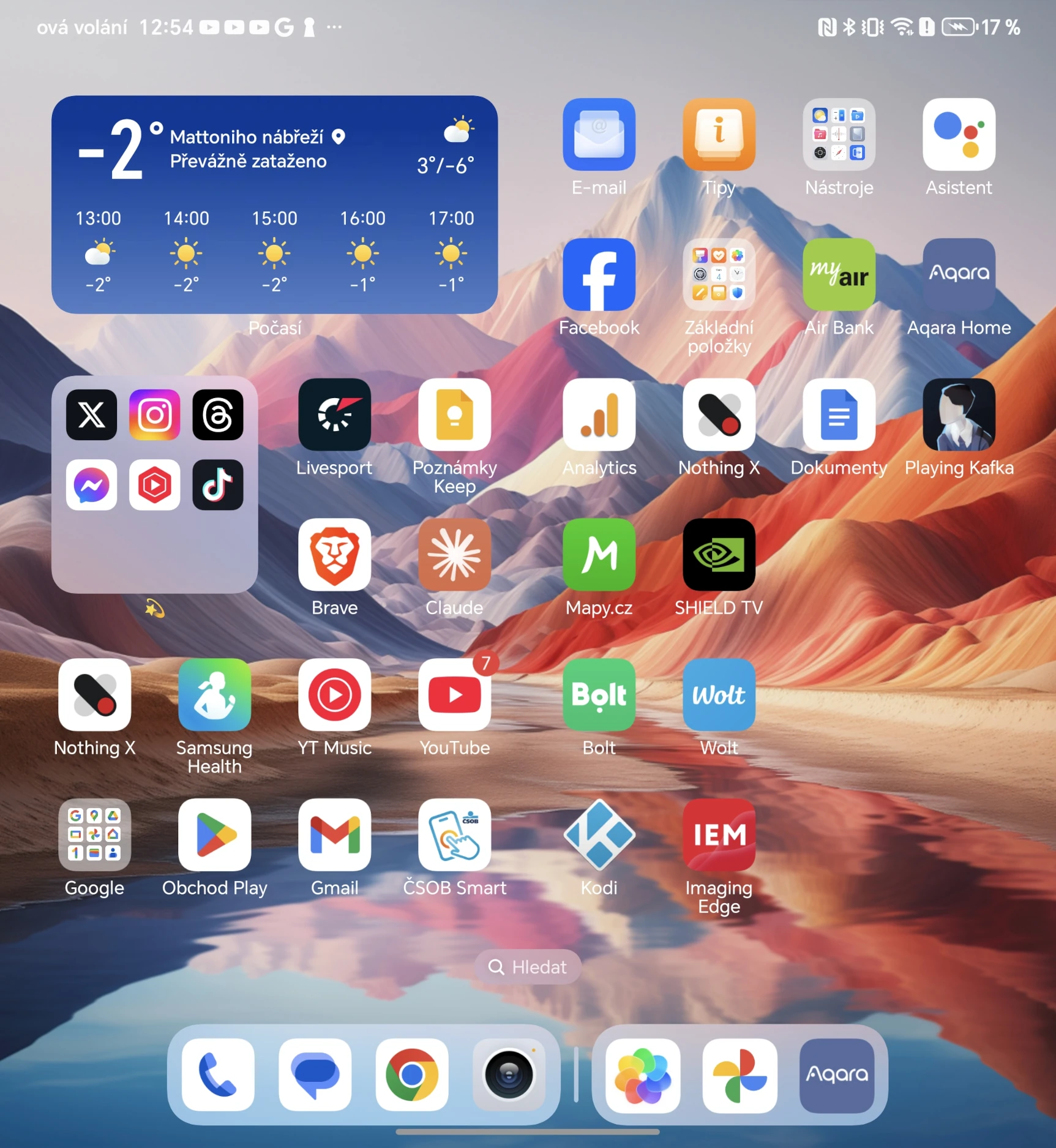The height and width of the screenshot is (1148, 1056).
Task: Open the Phone dialer in the dock
Action: tap(218, 1075)
